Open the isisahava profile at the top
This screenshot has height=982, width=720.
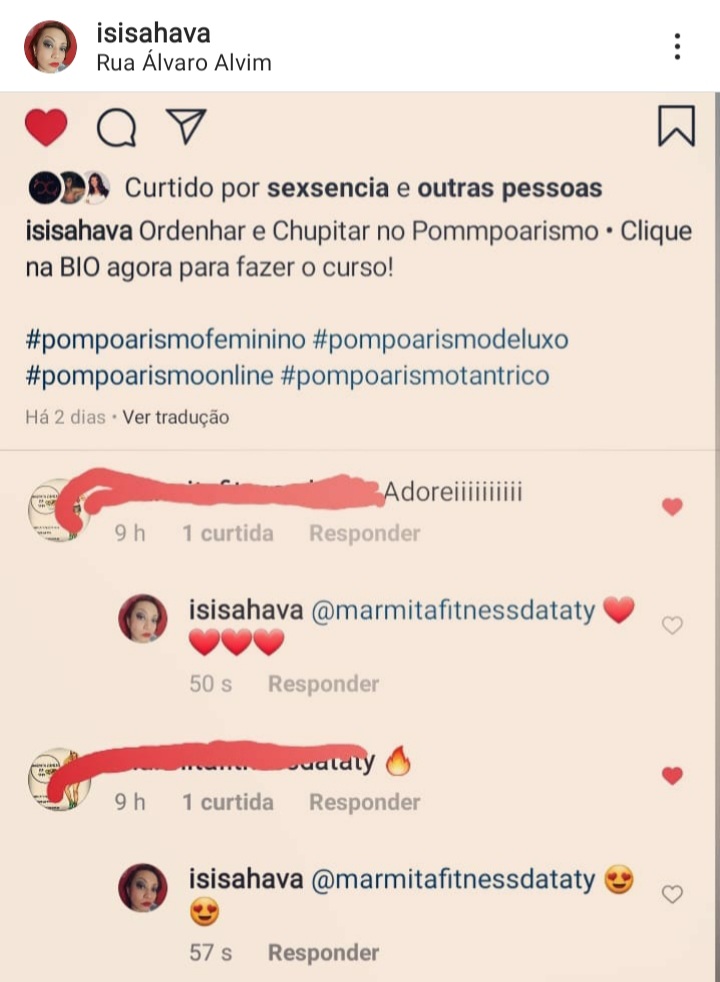(x=153, y=33)
